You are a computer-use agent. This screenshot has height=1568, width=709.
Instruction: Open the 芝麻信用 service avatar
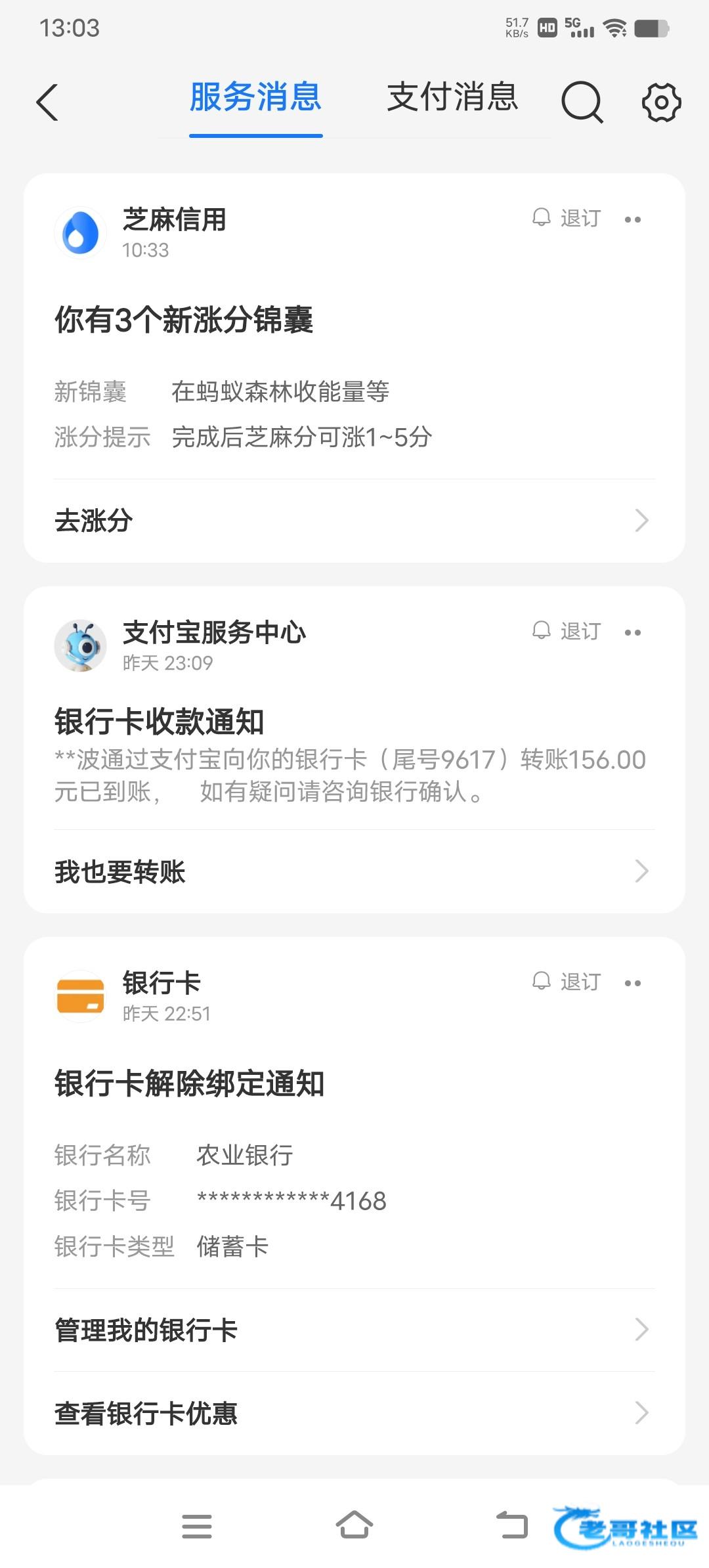point(80,233)
